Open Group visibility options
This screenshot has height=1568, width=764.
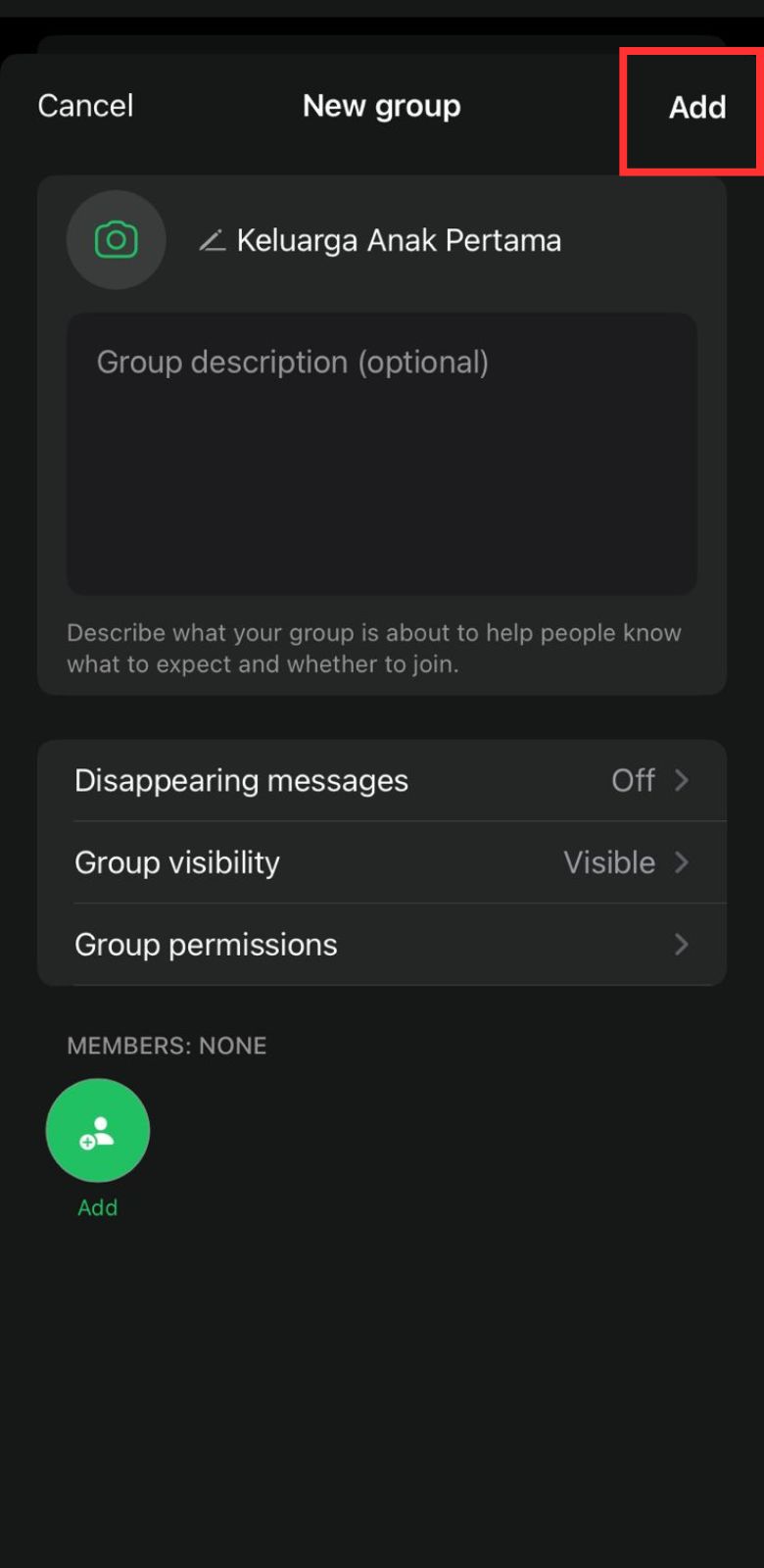pyautogui.click(x=382, y=862)
